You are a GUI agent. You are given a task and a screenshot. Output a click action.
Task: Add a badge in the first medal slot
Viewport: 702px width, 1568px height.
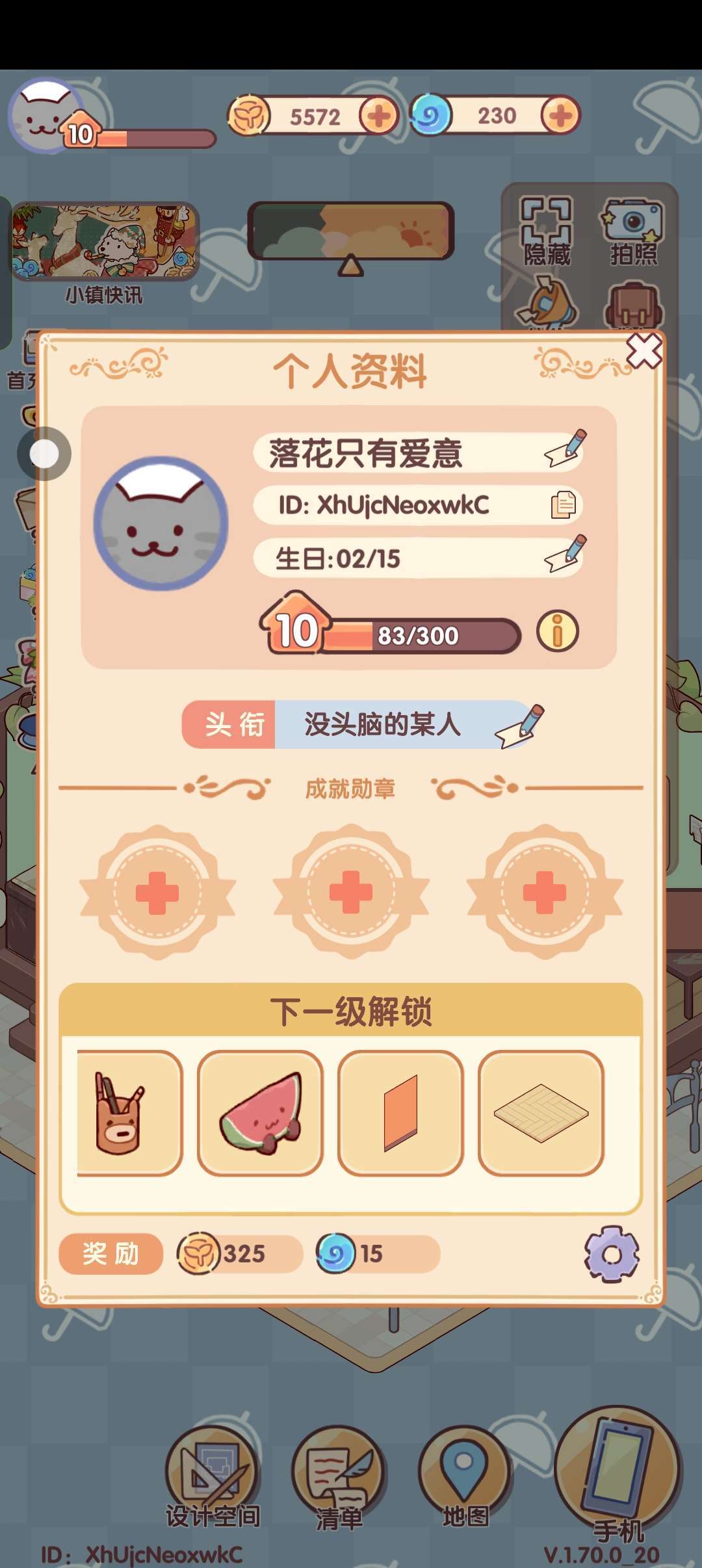157,892
